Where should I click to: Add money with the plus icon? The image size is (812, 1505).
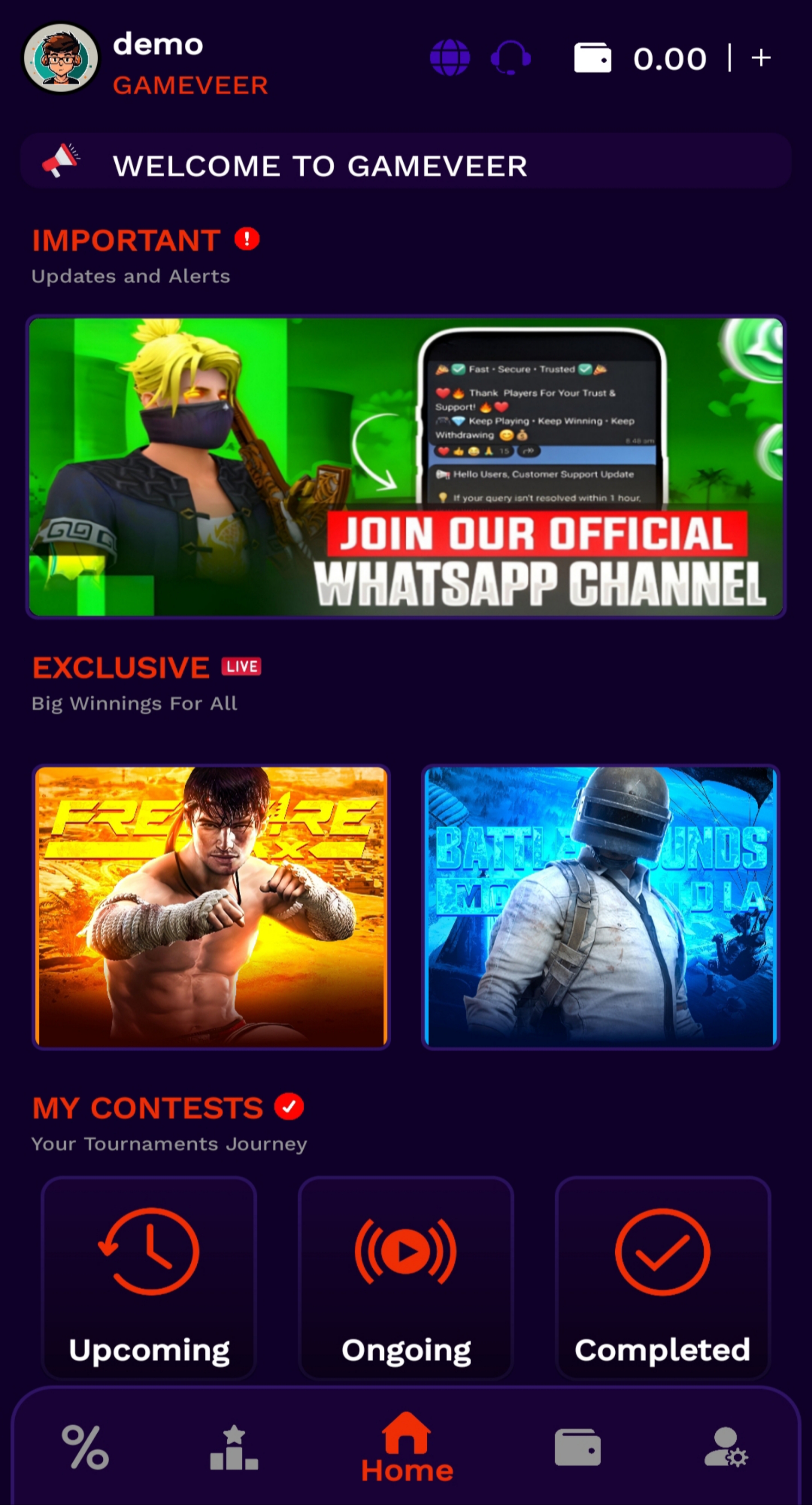(x=761, y=58)
